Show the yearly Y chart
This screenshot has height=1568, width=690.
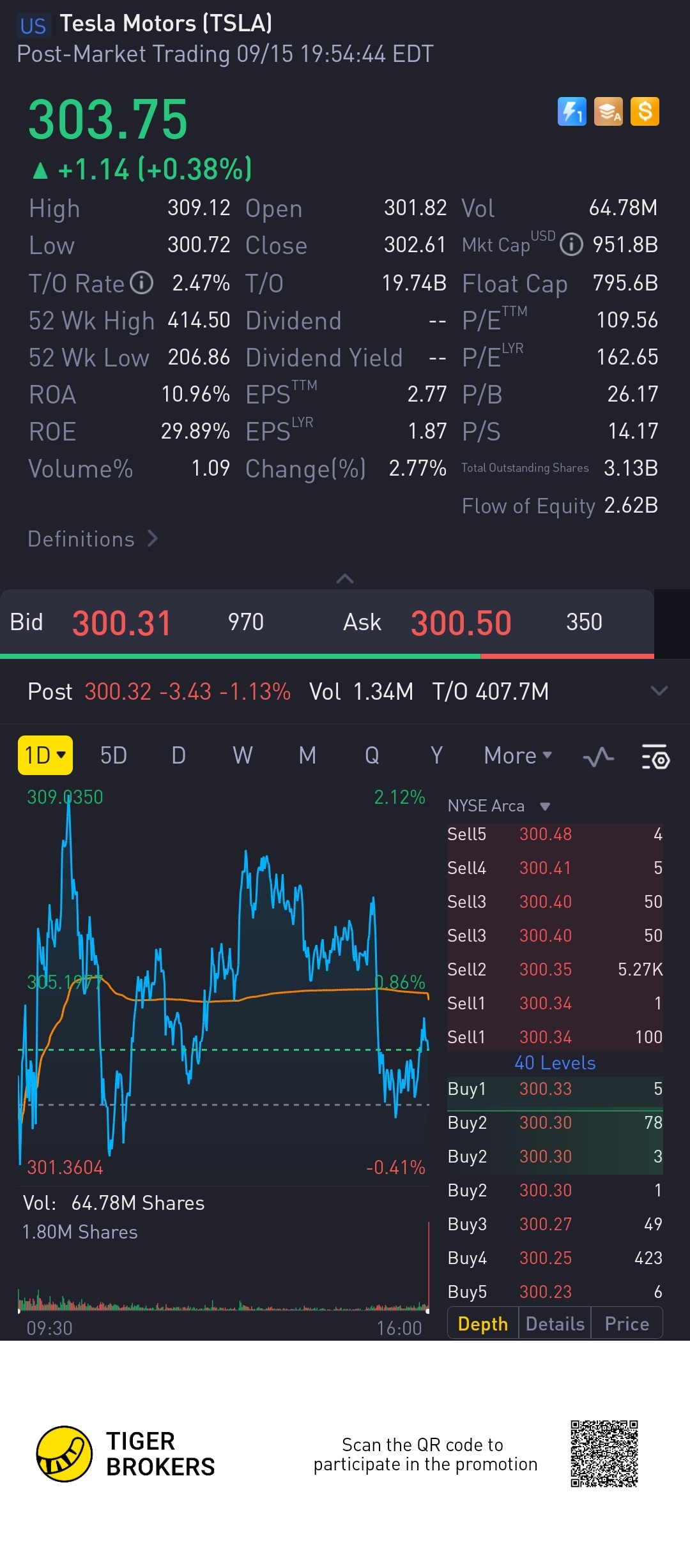click(436, 755)
